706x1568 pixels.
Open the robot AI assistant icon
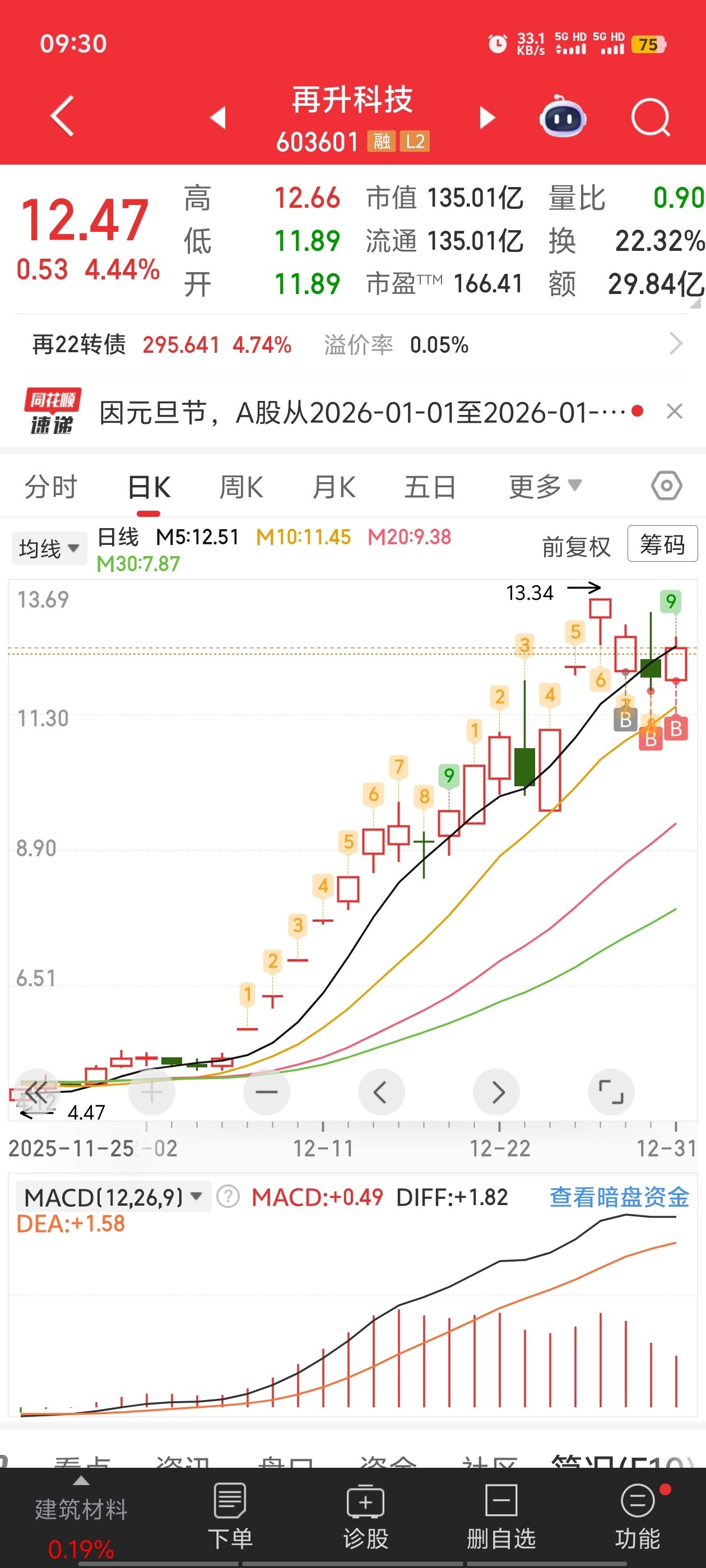pyautogui.click(x=563, y=117)
